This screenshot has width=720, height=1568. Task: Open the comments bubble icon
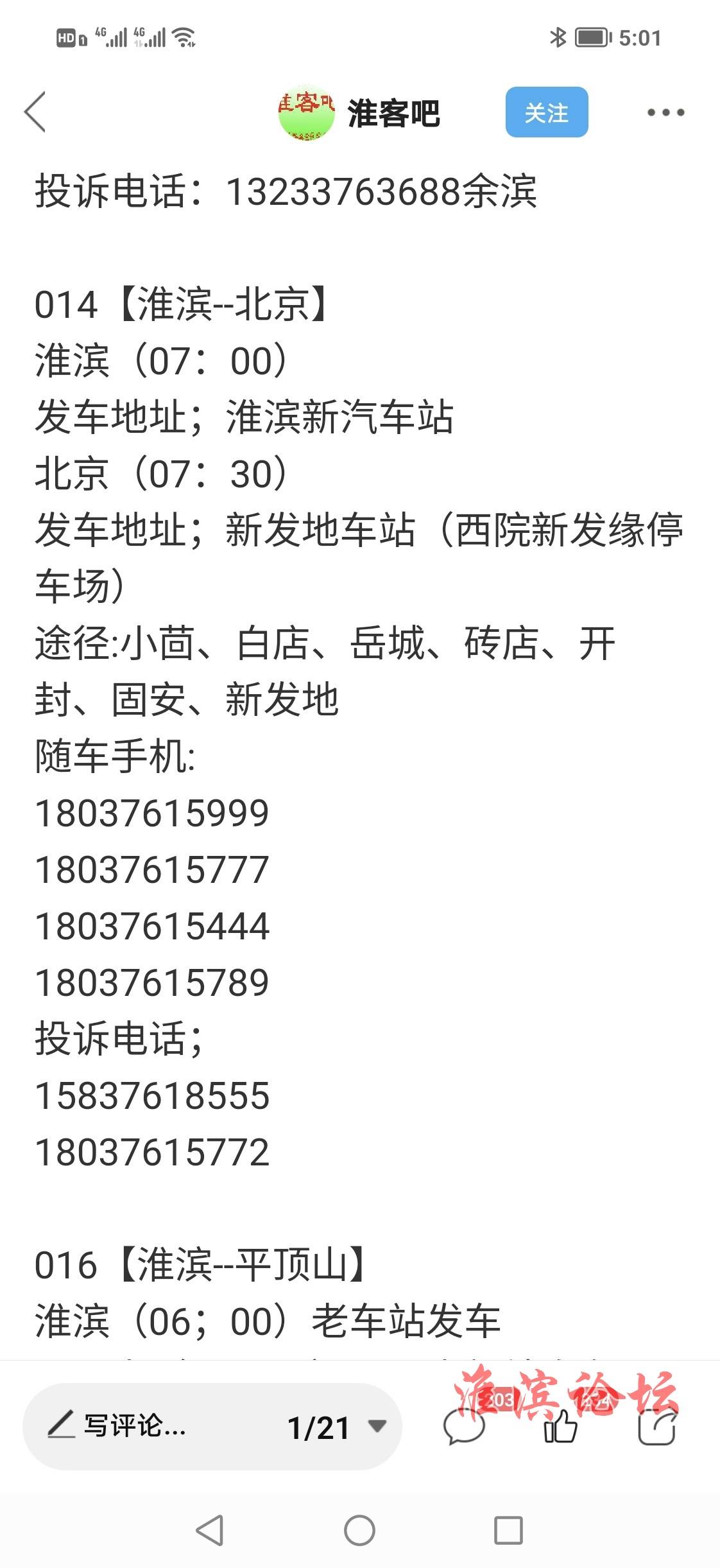tap(465, 1427)
